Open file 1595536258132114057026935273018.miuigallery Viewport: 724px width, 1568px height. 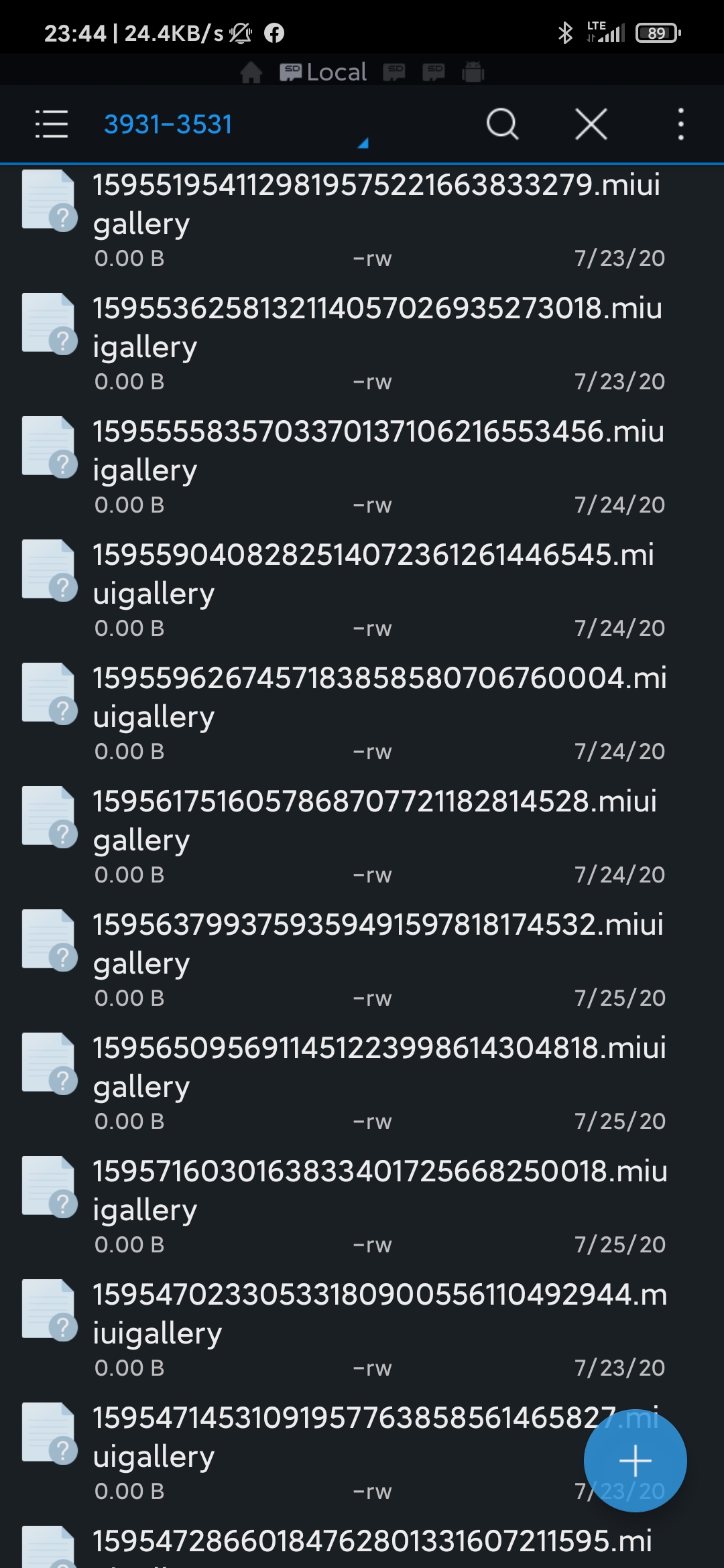[x=362, y=343]
